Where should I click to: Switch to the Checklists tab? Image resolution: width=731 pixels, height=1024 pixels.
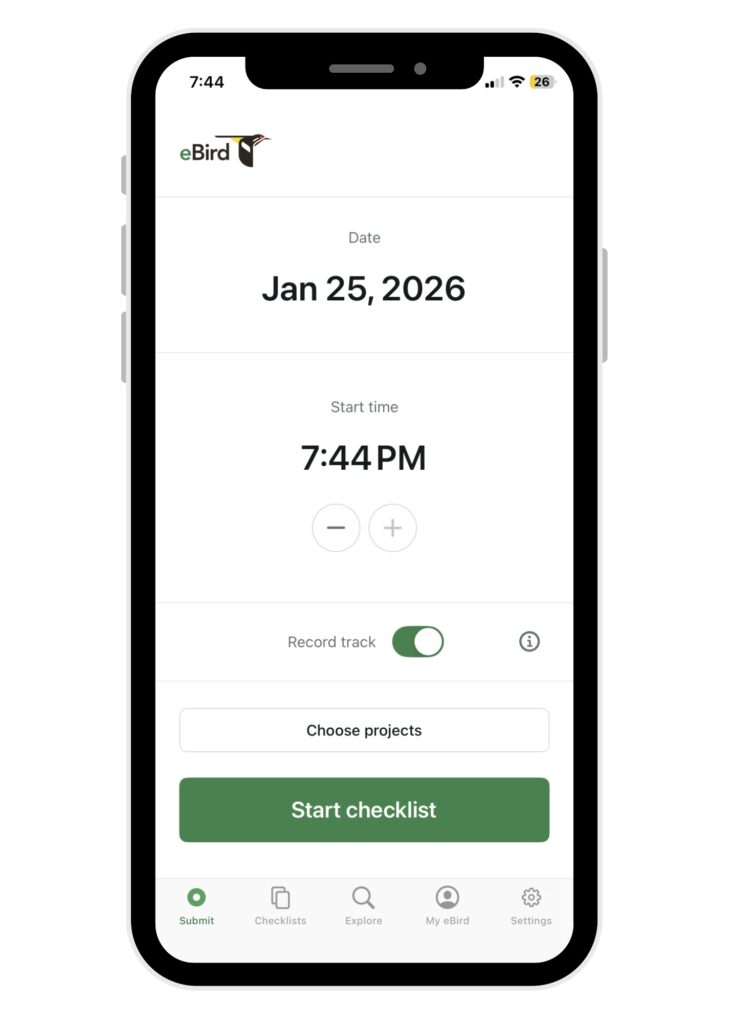pyautogui.click(x=280, y=906)
